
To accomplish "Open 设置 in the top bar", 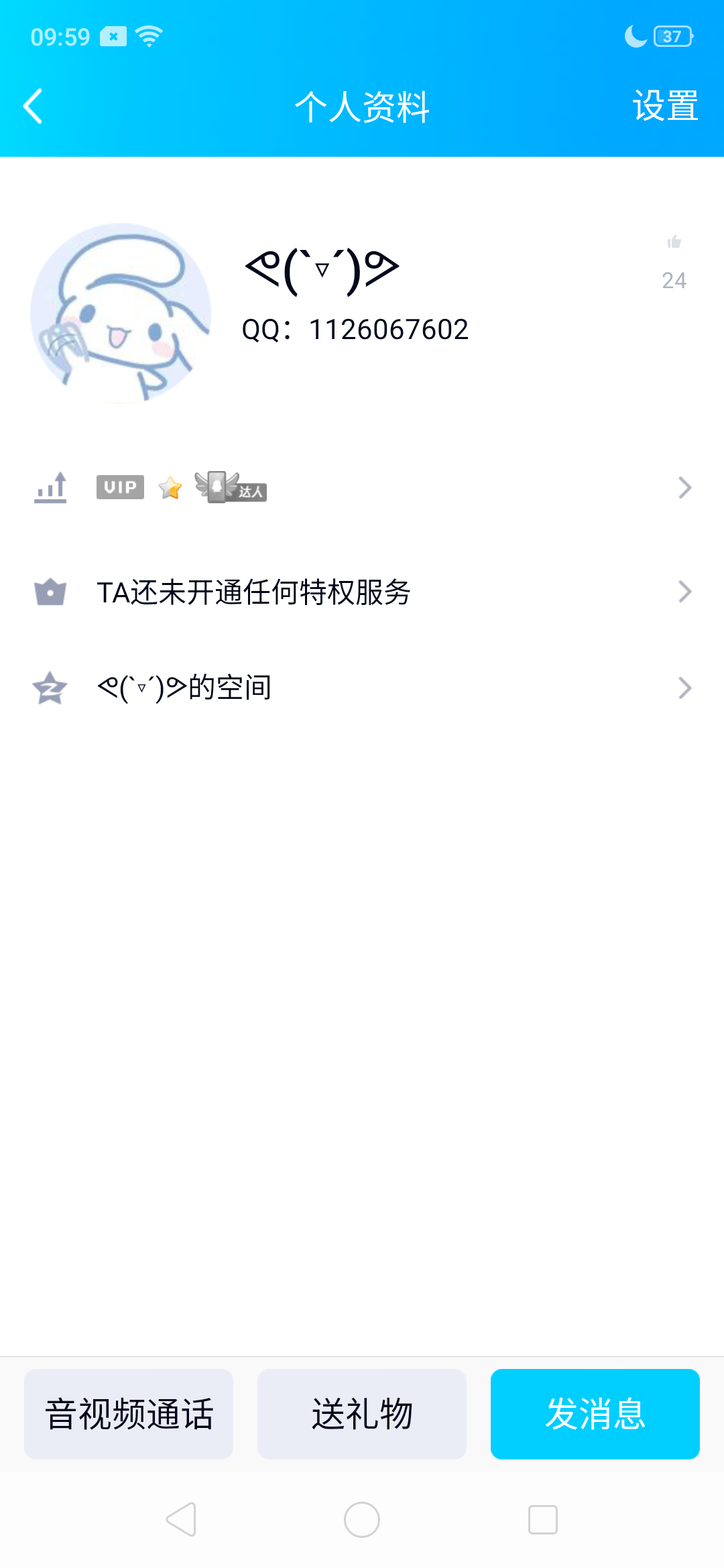I will tap(665, 107).
